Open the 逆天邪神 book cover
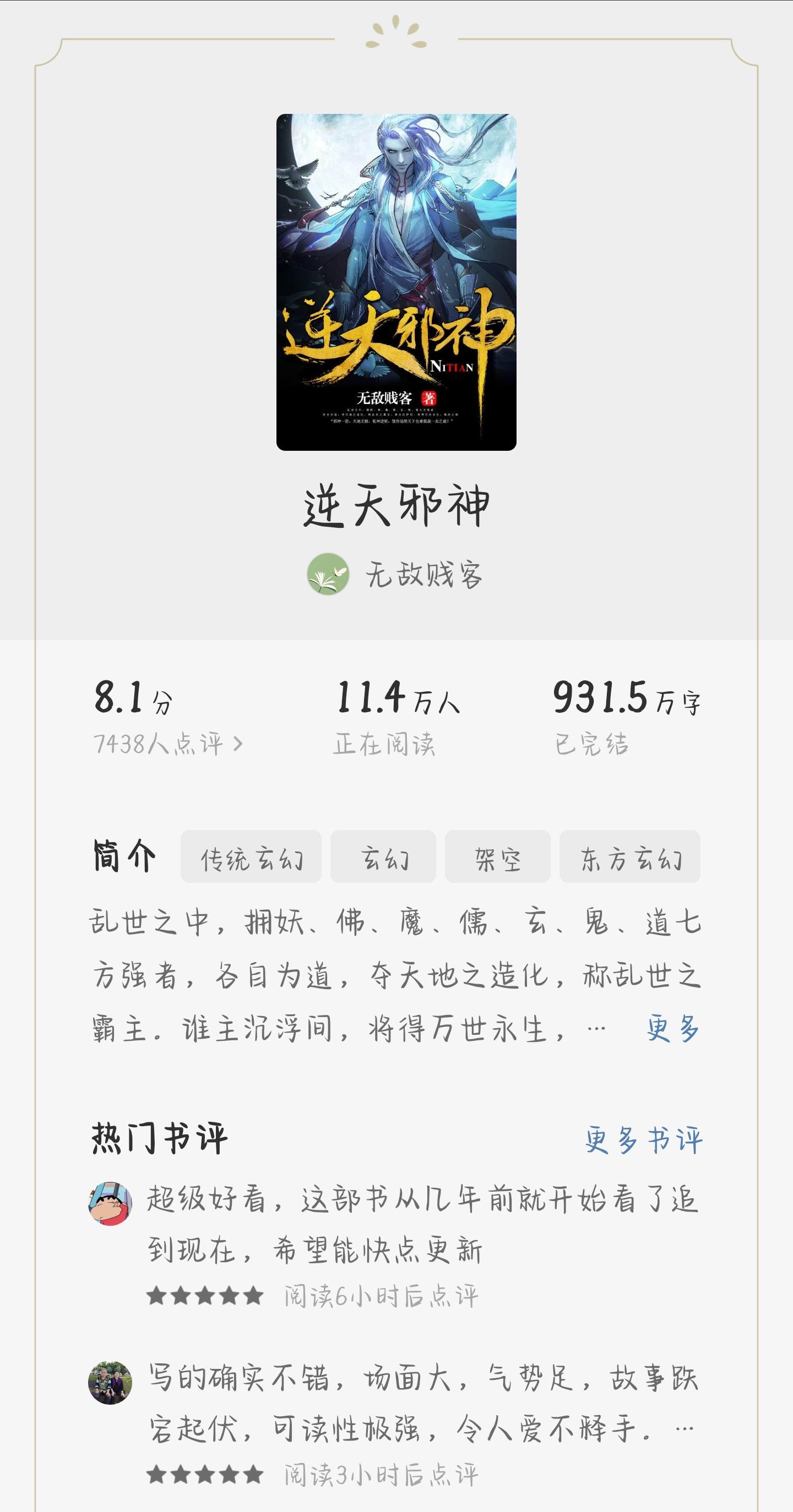The image size is (793, 1512). click(x=397, y=282)
